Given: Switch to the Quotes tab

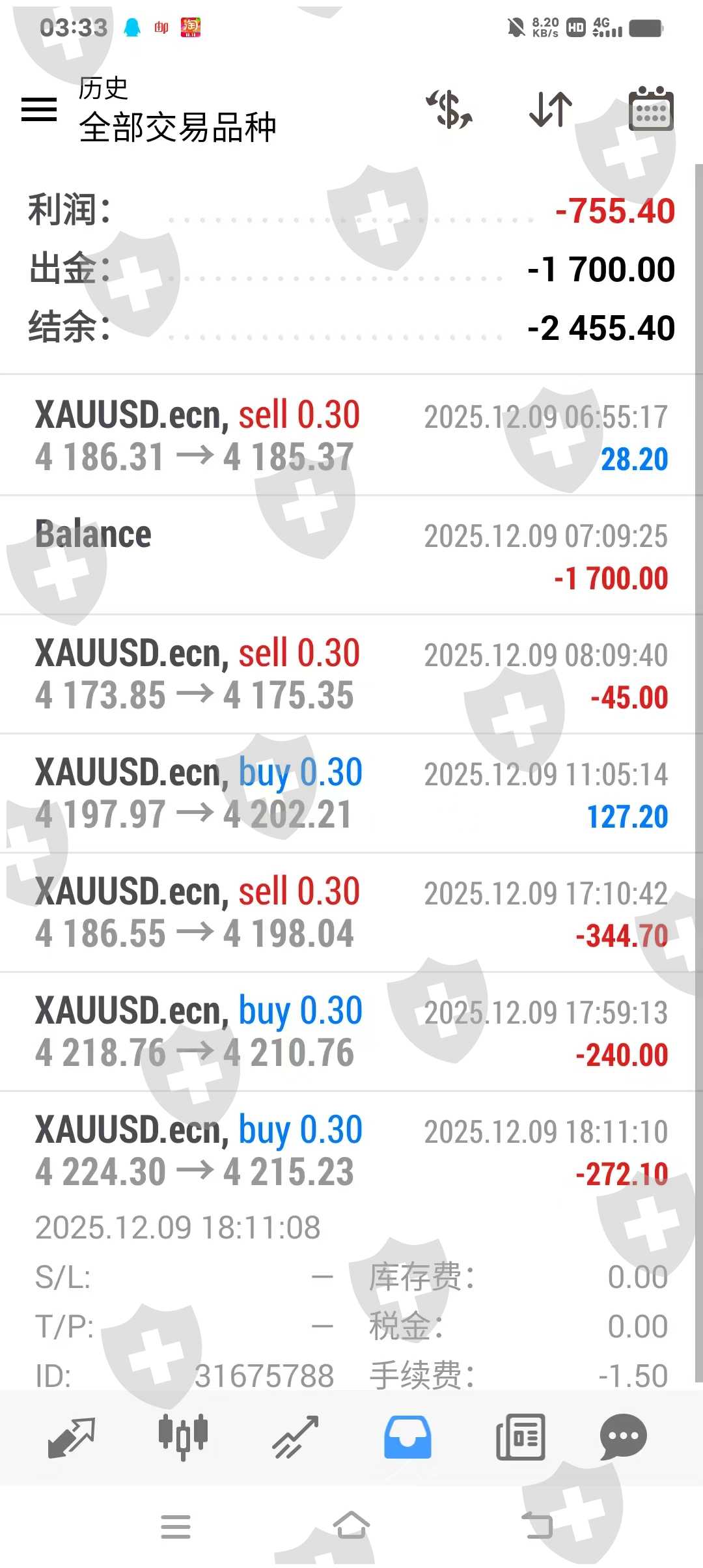Looking at the screenshot, I should pos(72,1437).
